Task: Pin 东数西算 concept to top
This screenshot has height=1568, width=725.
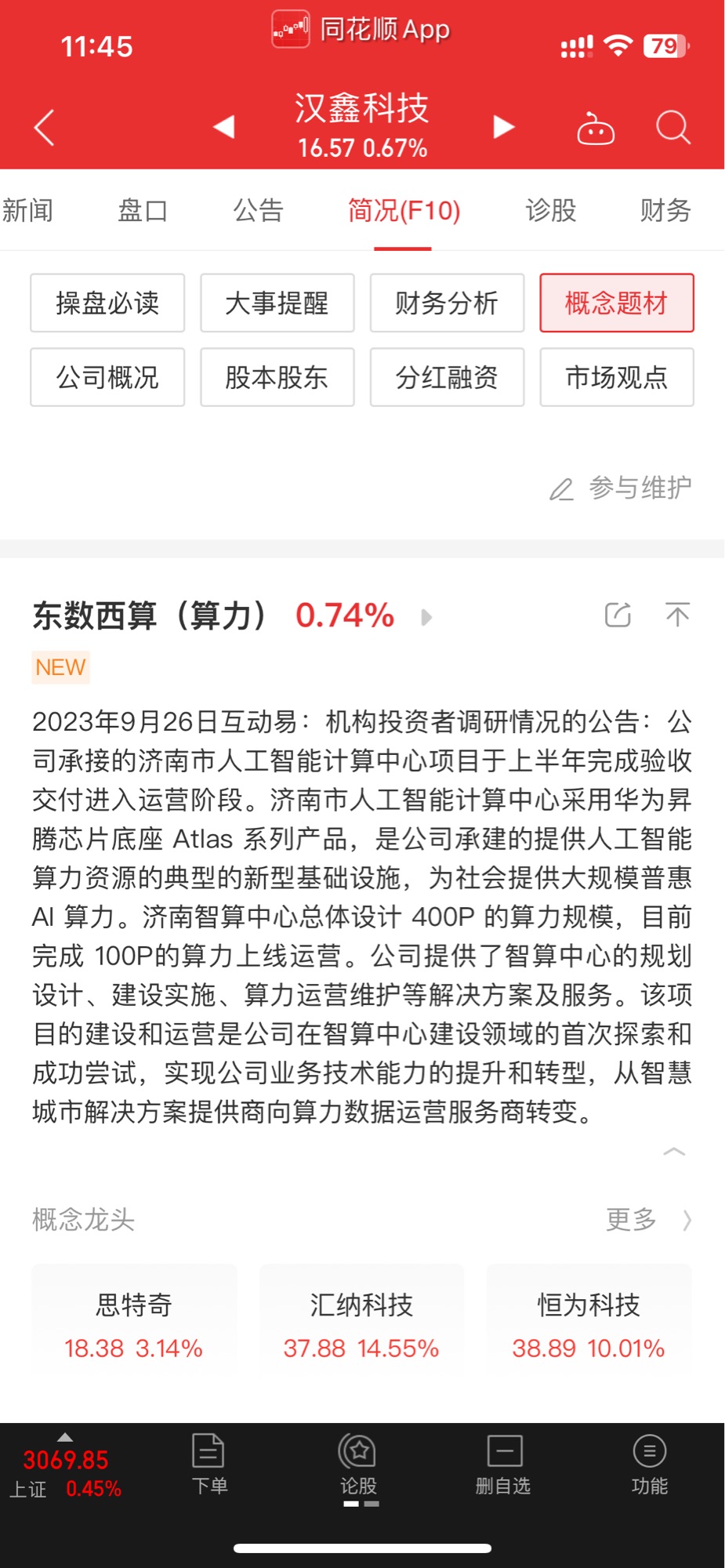Action: tap(677, 615)
